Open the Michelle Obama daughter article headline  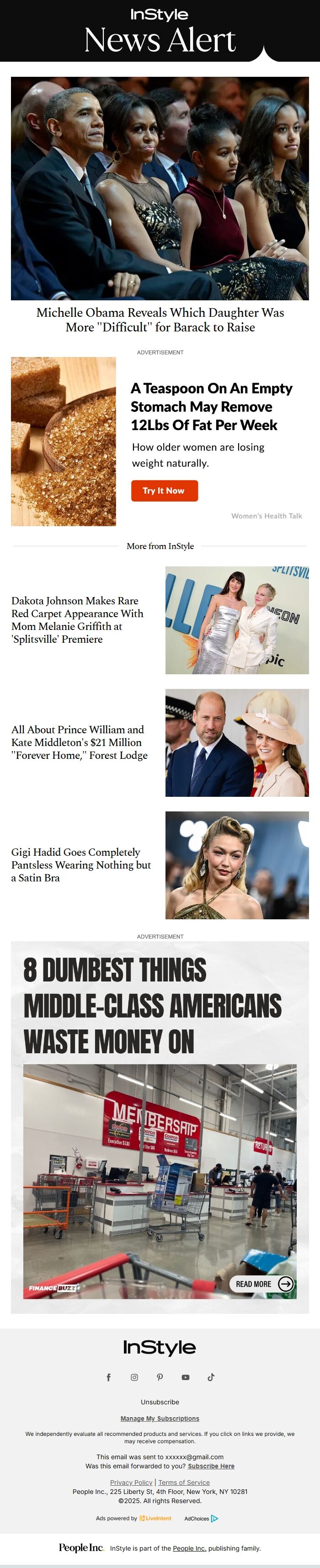point(160,320)
